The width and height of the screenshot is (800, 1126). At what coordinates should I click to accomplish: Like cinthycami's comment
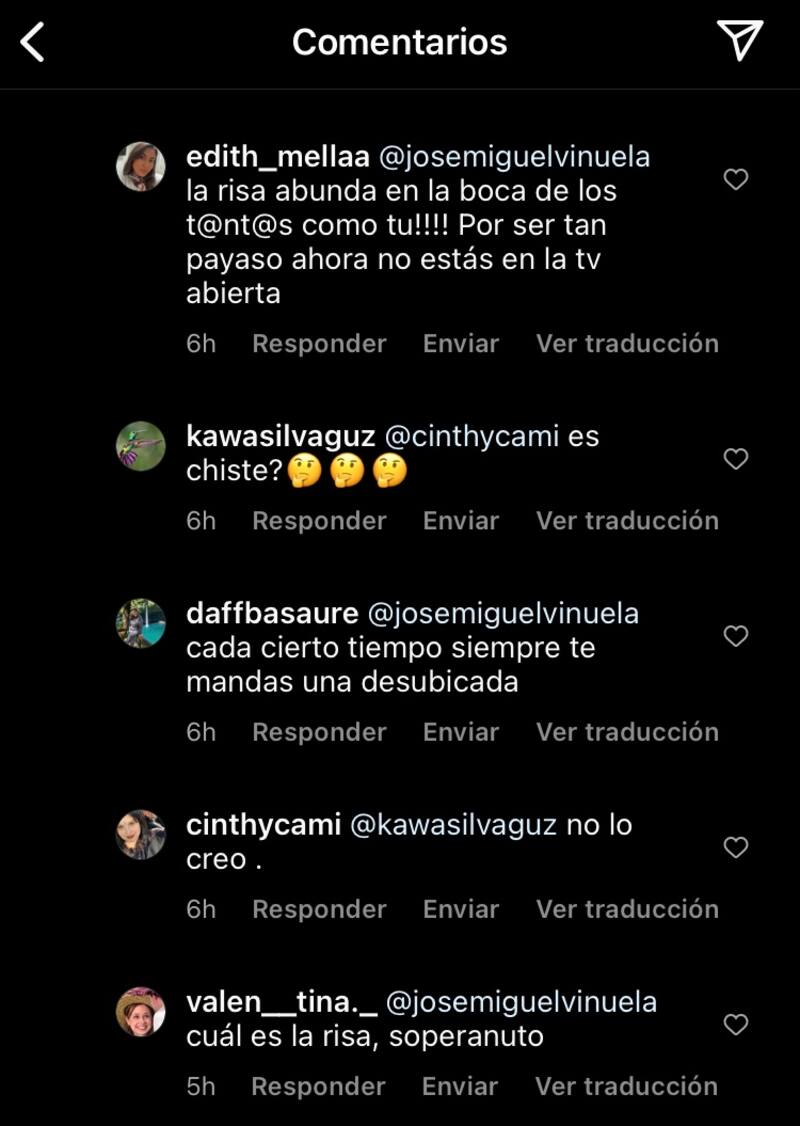click(736, 848)
